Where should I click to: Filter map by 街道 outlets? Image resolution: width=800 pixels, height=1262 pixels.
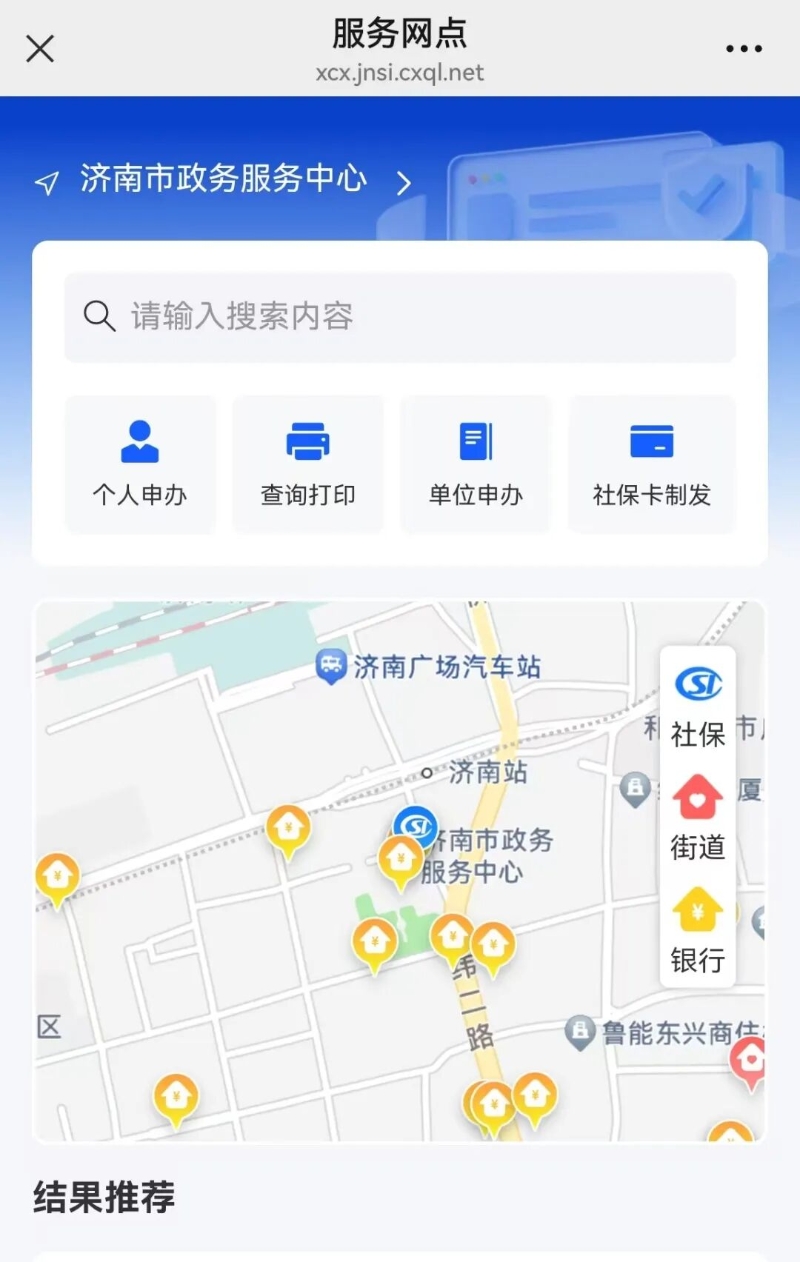click(698, 818)
